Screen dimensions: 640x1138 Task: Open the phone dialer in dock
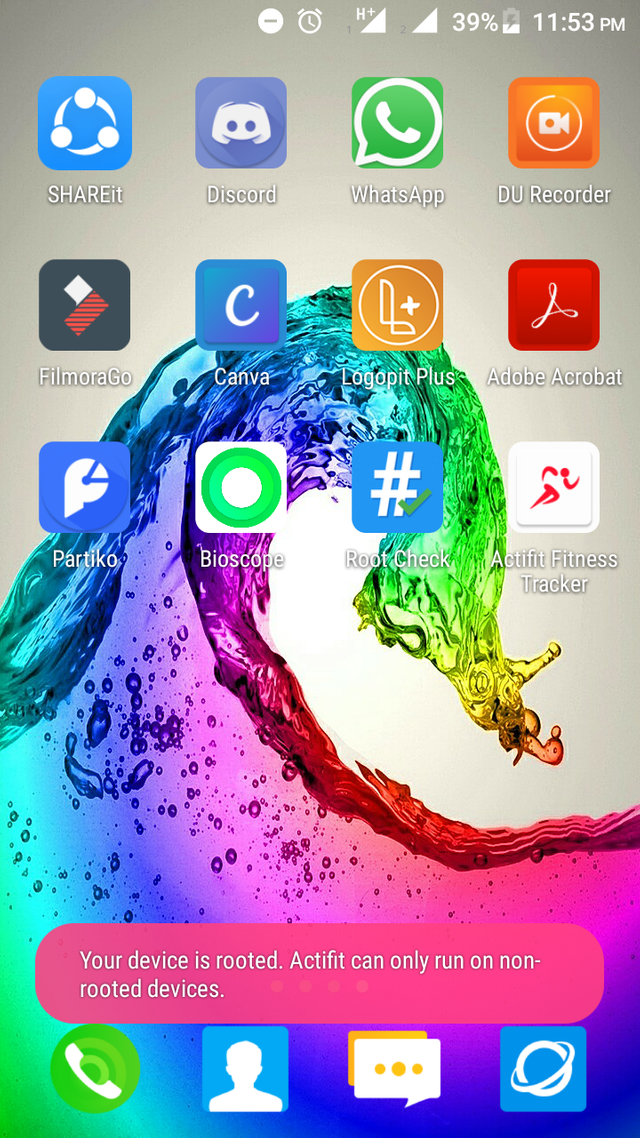pyautogui.click(x=95, y=1068)
